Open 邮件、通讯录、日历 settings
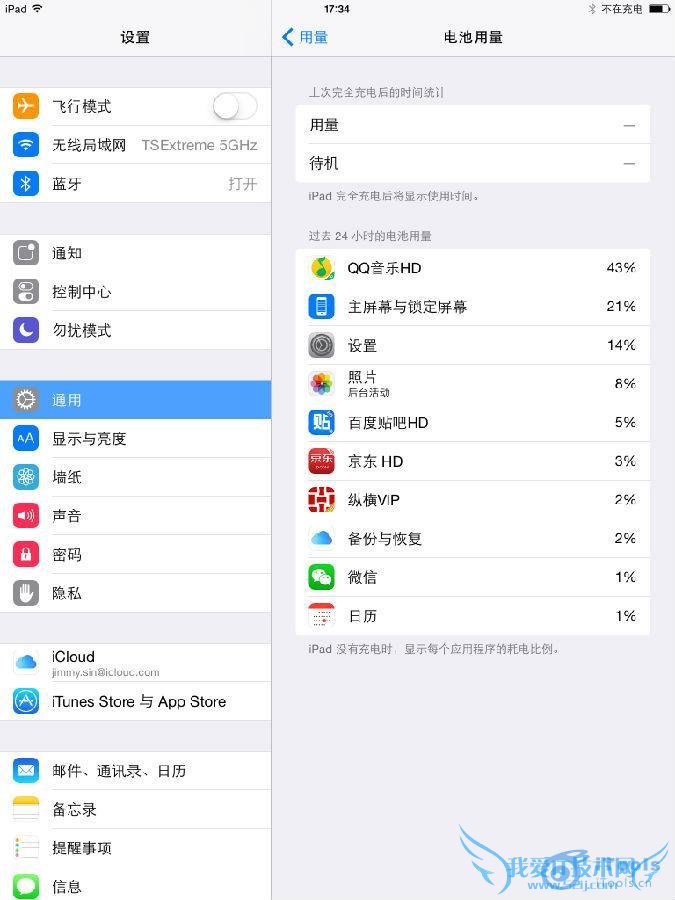This screenshot has height=900, width=675. (135, 771)
